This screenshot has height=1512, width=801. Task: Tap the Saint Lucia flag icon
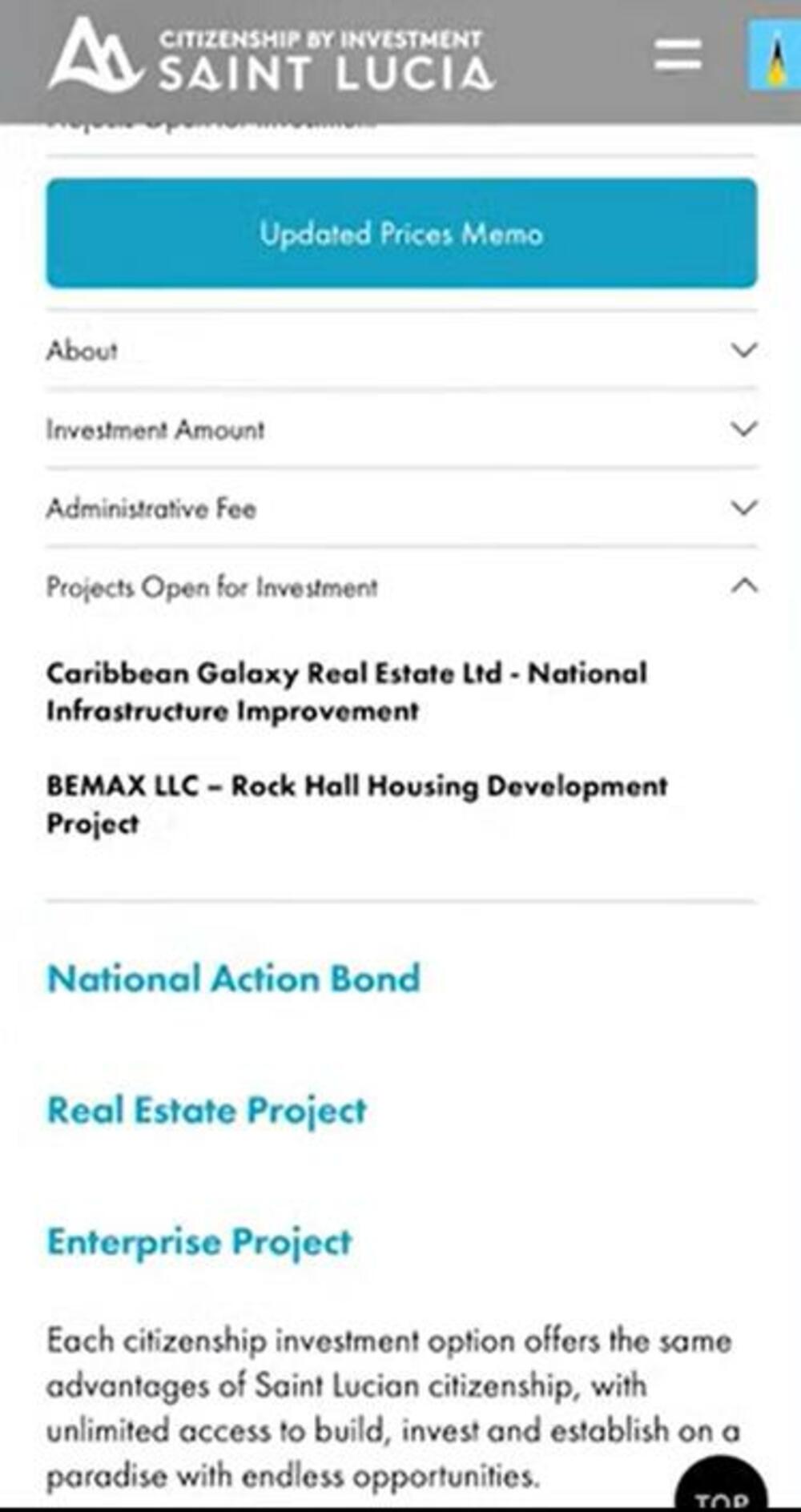coord(775,56)
